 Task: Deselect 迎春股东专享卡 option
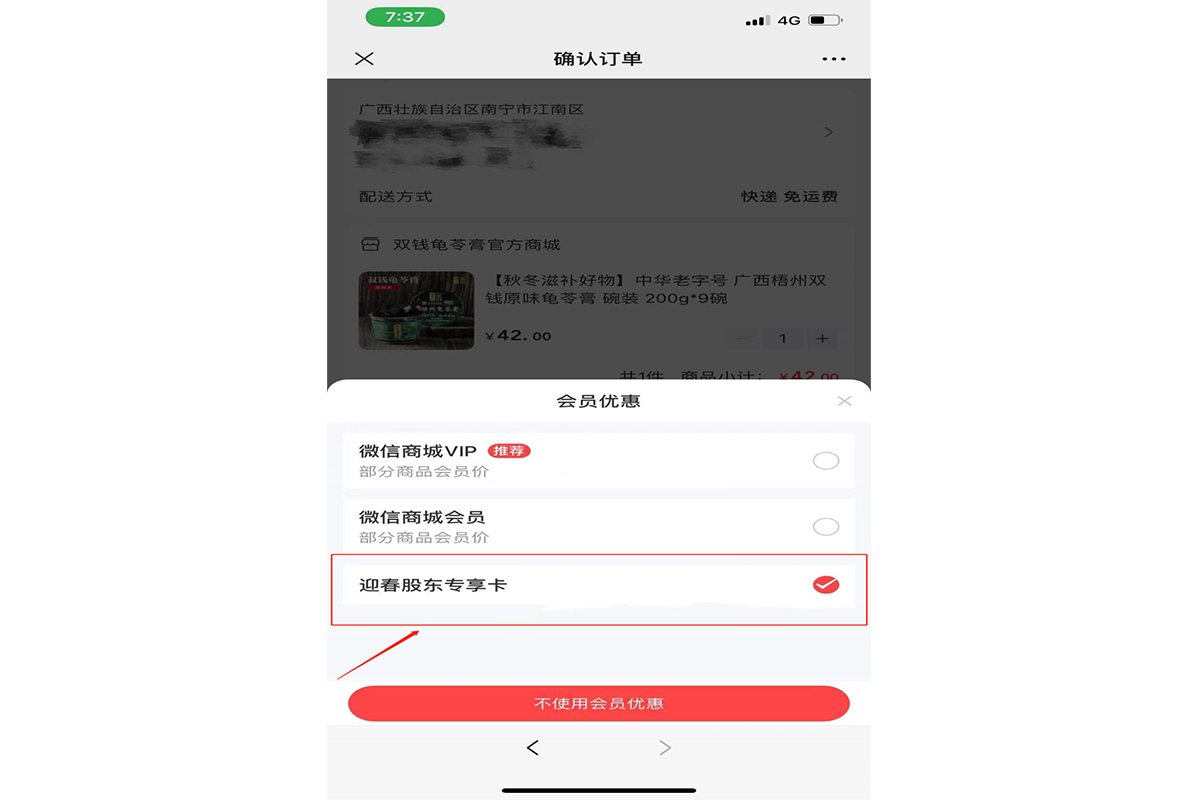point(825,585)
